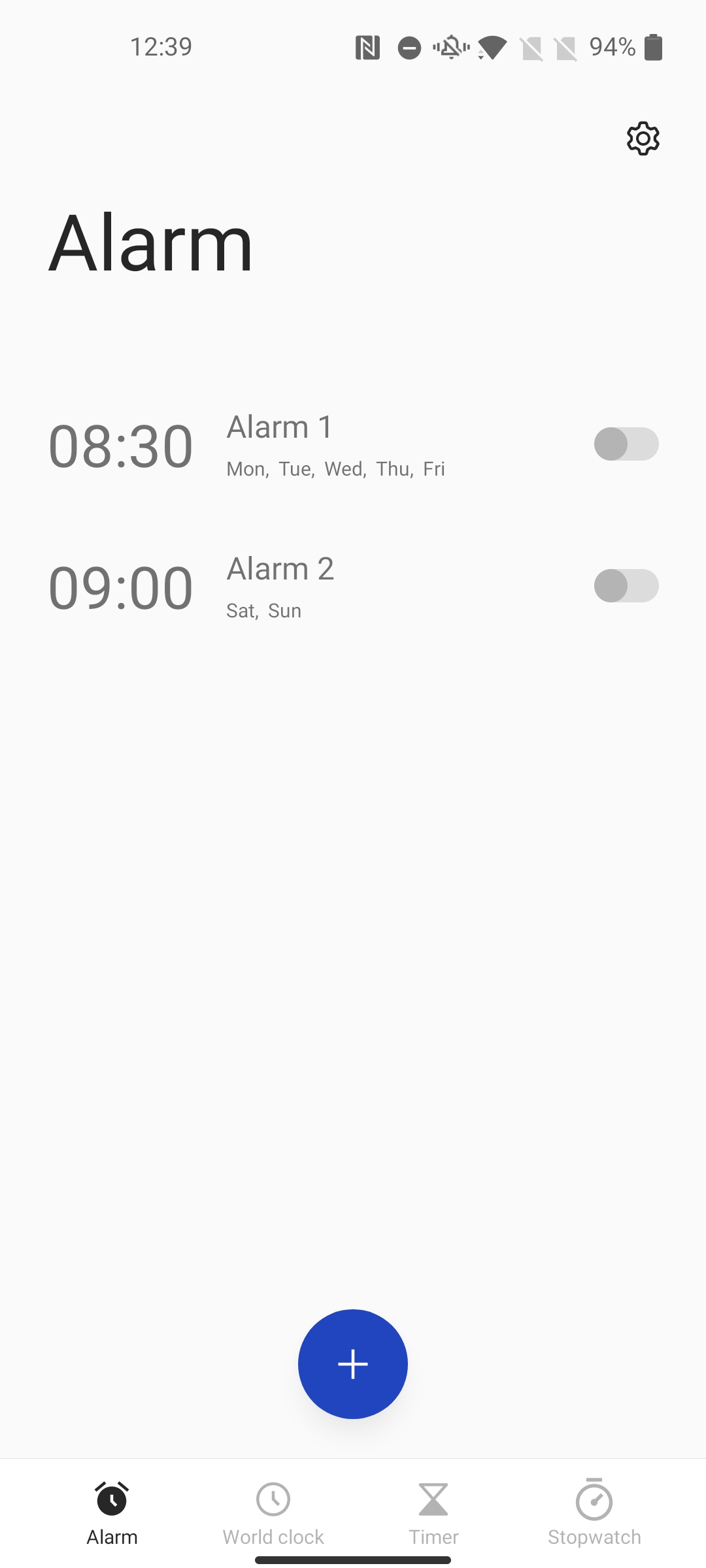Add a new alarm with plus button
This screenshot has height=1568, width=706.
(353, 1364)
